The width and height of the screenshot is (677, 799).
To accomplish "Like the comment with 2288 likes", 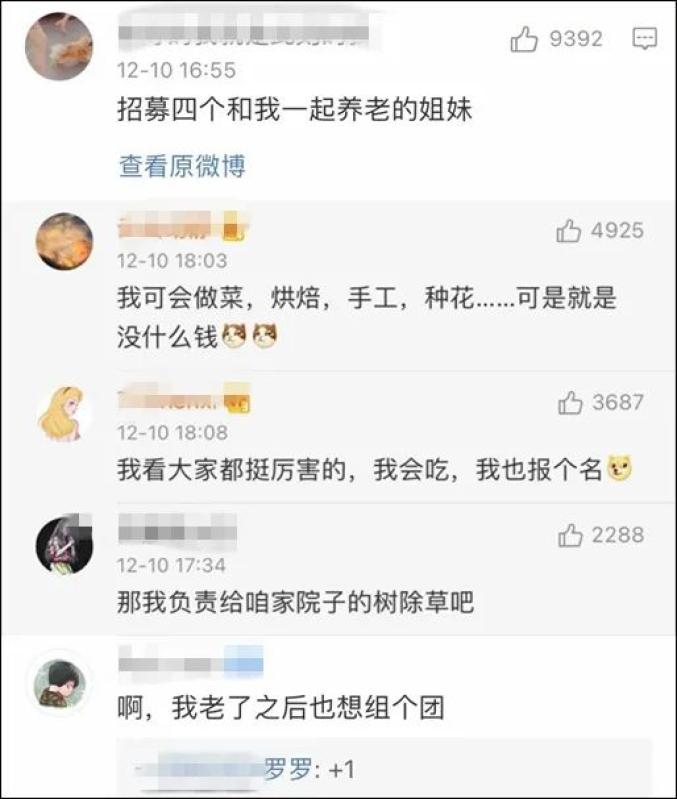I will point(571,536).
